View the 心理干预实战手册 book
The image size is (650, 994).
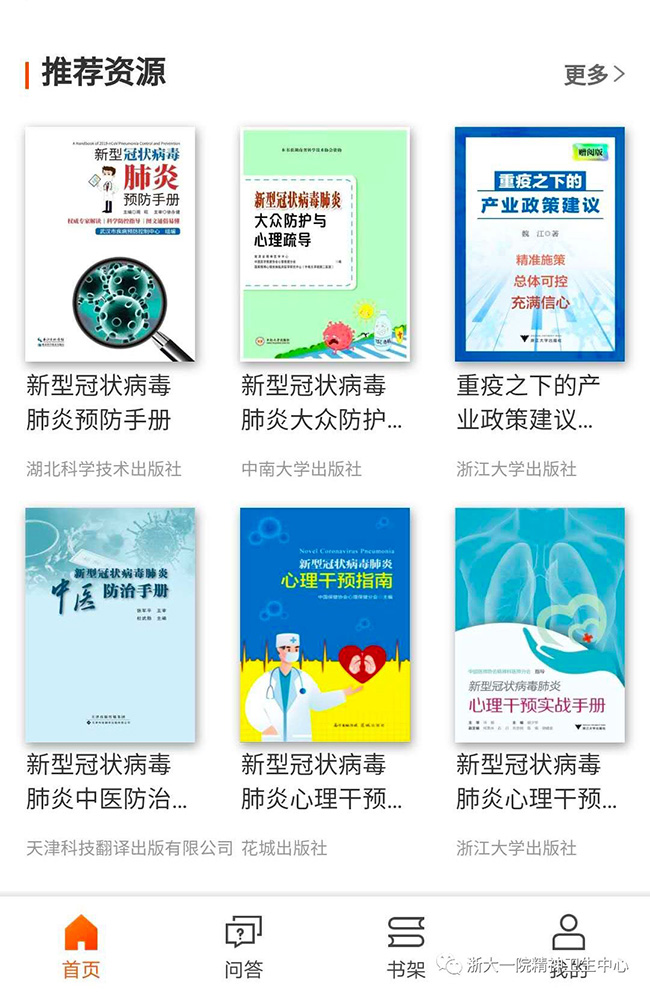[539, 625]
